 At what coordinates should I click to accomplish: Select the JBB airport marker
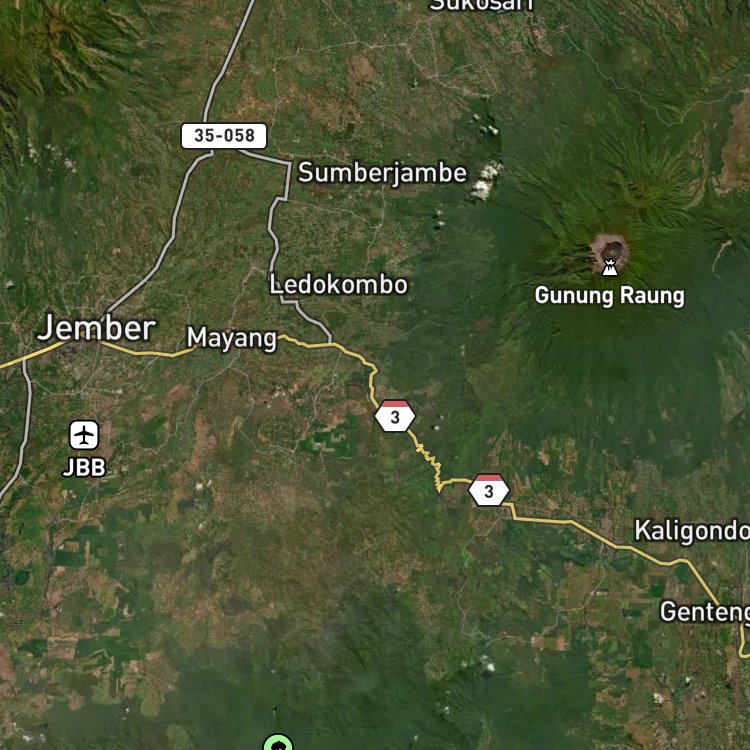click(84, 435)
